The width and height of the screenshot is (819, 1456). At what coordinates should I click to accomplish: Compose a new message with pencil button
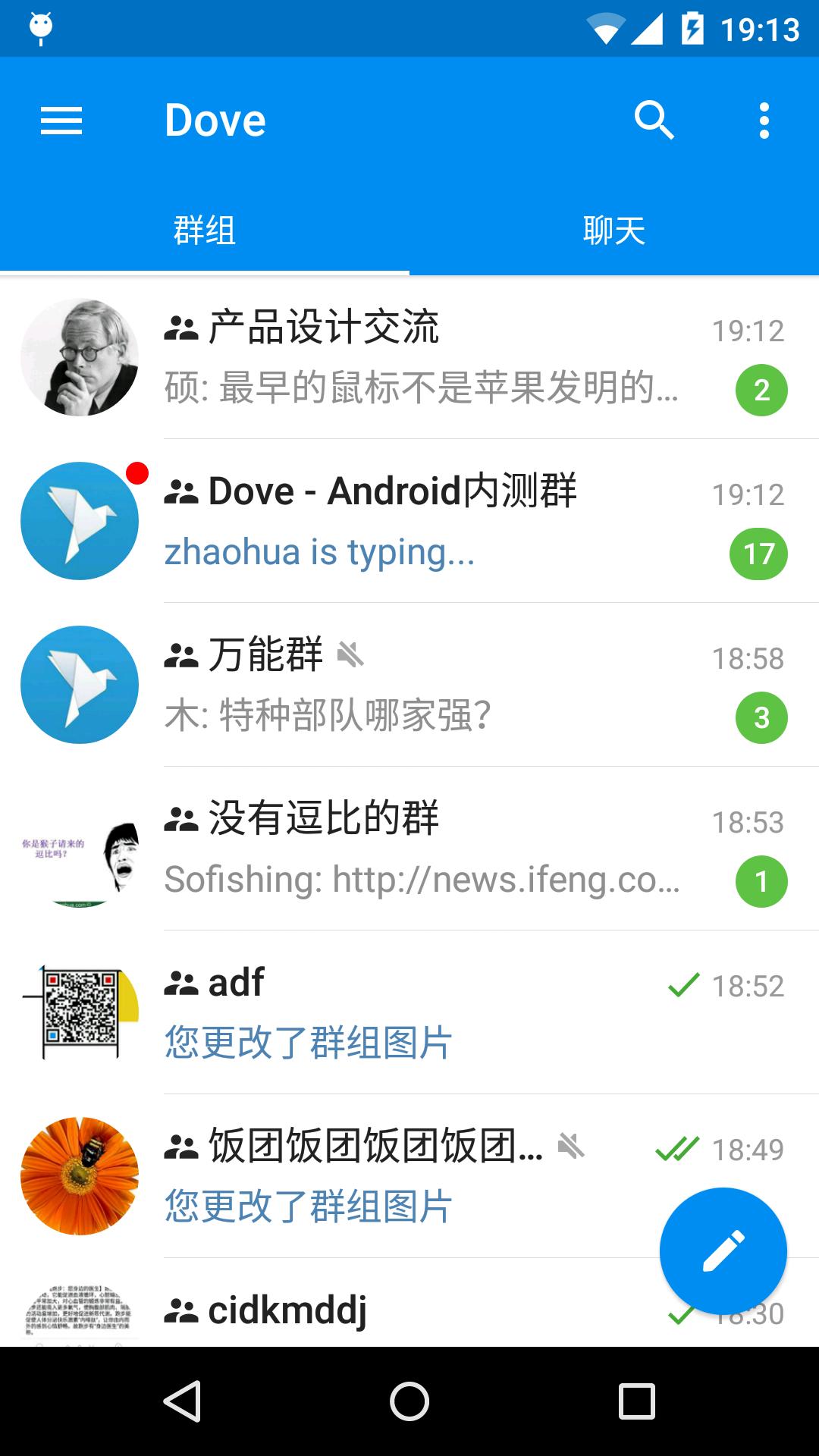723,1250
